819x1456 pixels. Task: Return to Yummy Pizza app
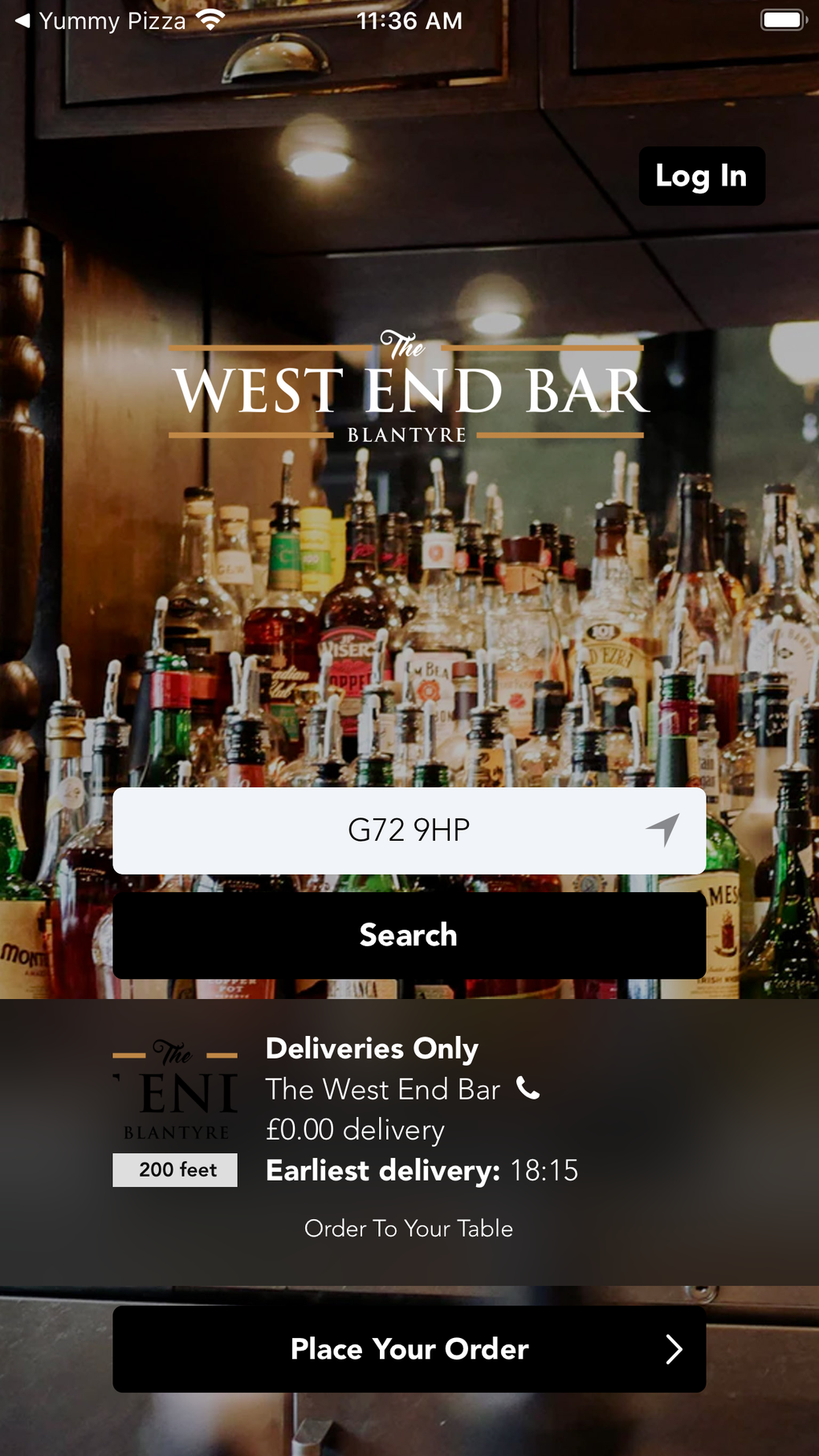click(x=100, y=20)
